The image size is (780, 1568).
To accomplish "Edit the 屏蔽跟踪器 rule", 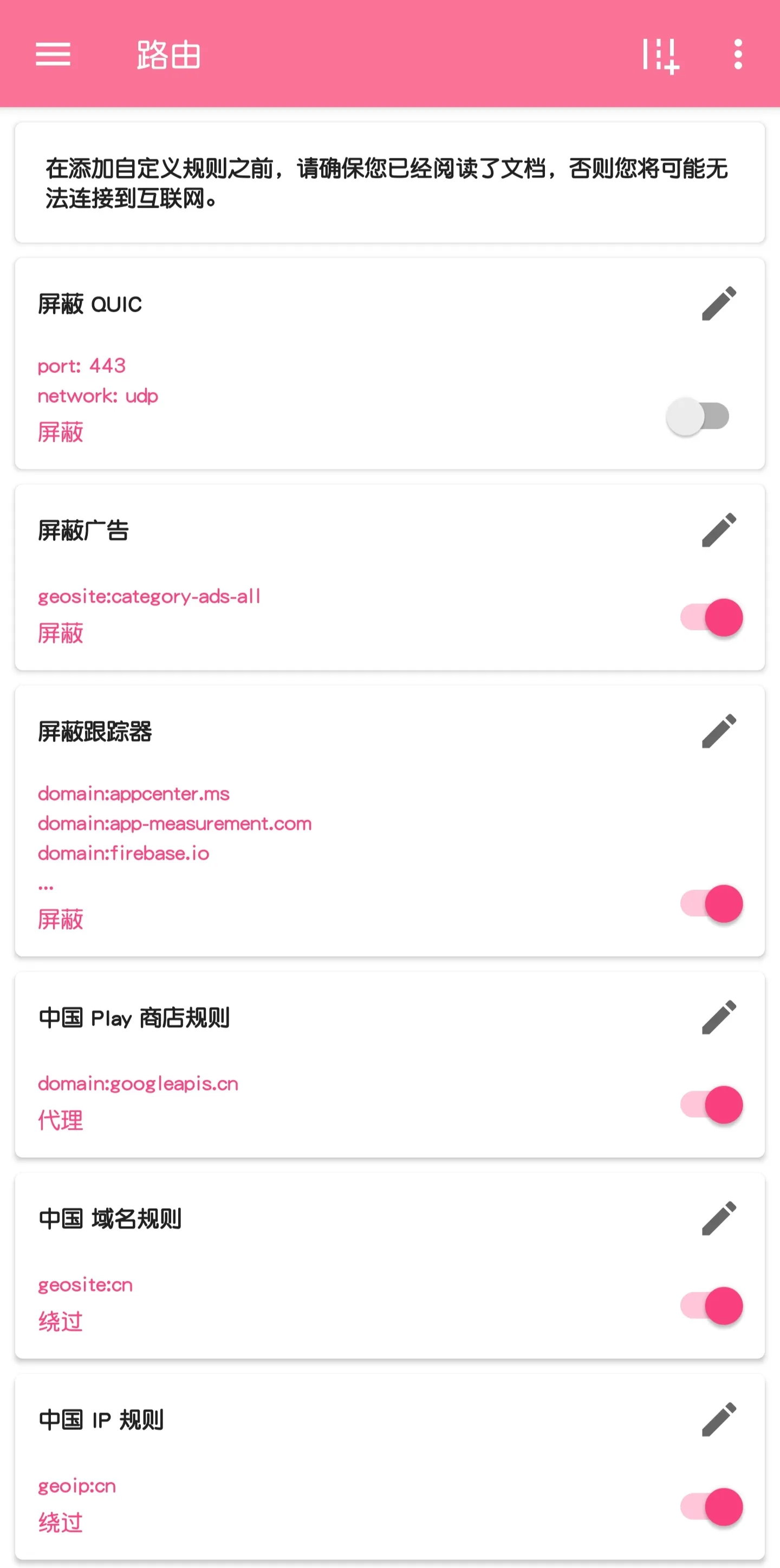I will [x=719, y=731].
